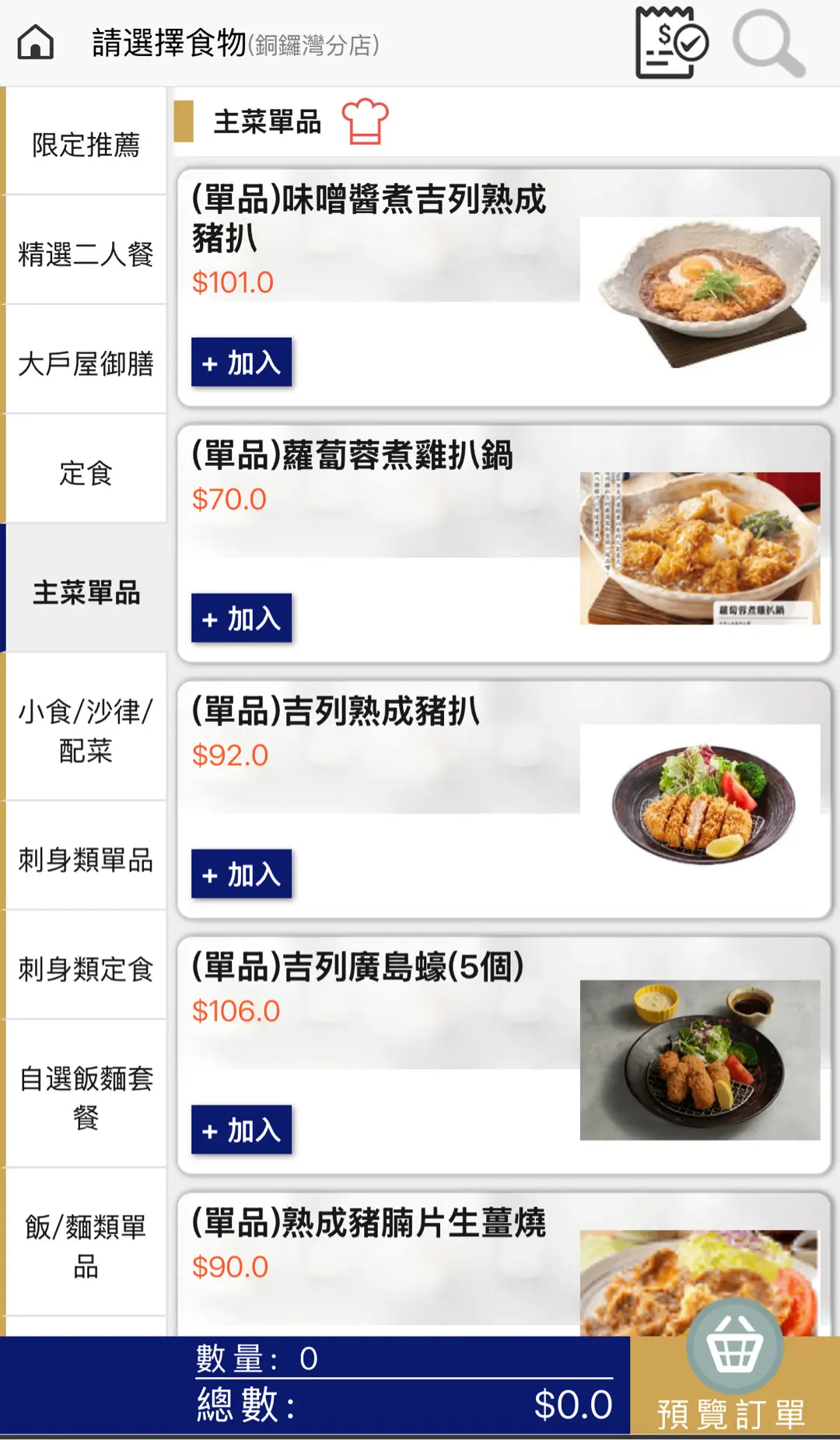Add 吉列廣島蠔(5個) to the order

tap(241, 1130)
